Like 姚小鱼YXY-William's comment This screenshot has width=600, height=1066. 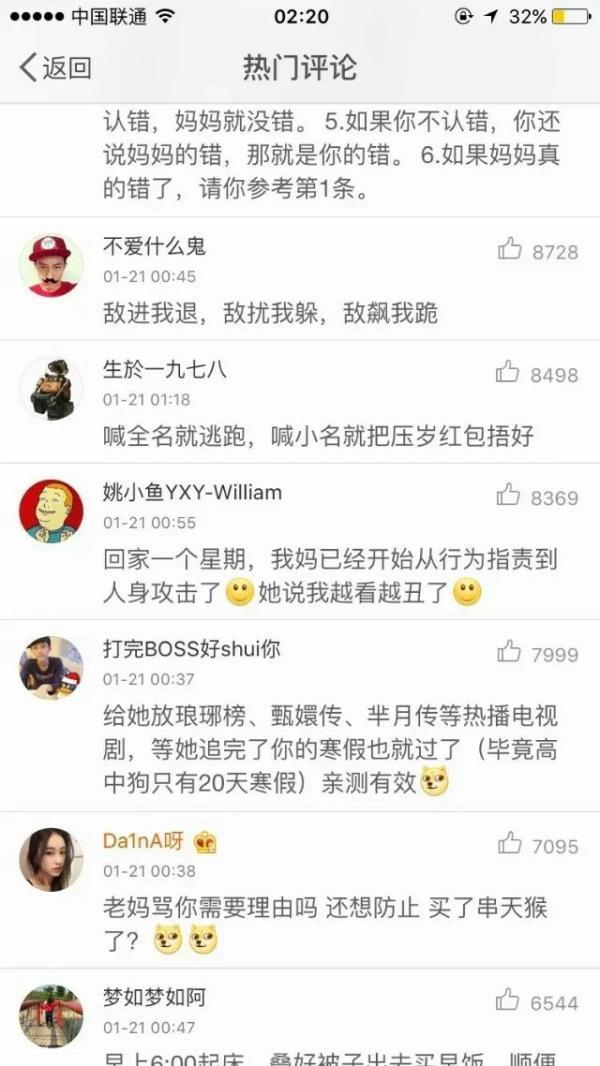coord(509,496)
